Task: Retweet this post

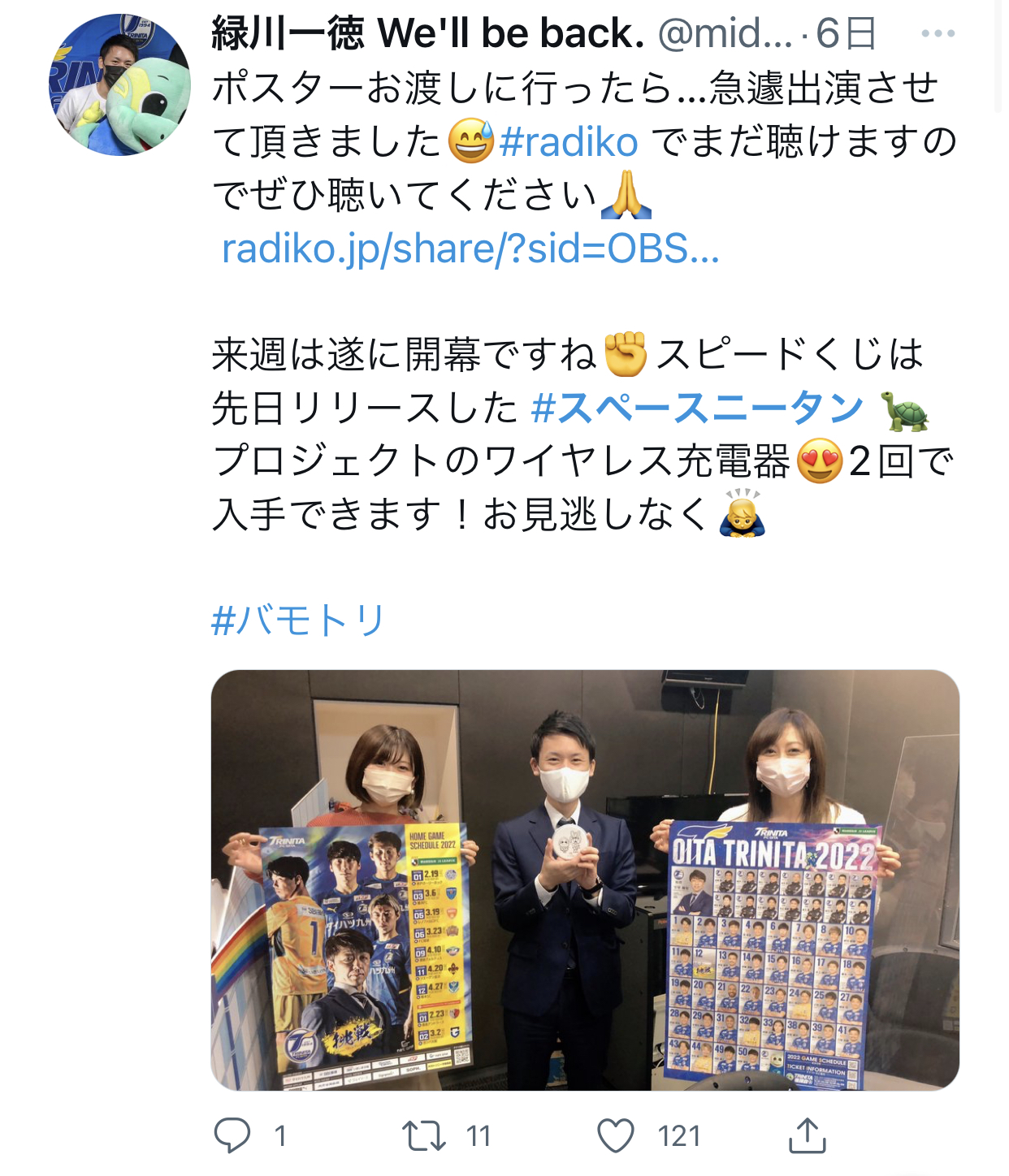Action: tap(425, 1135)
